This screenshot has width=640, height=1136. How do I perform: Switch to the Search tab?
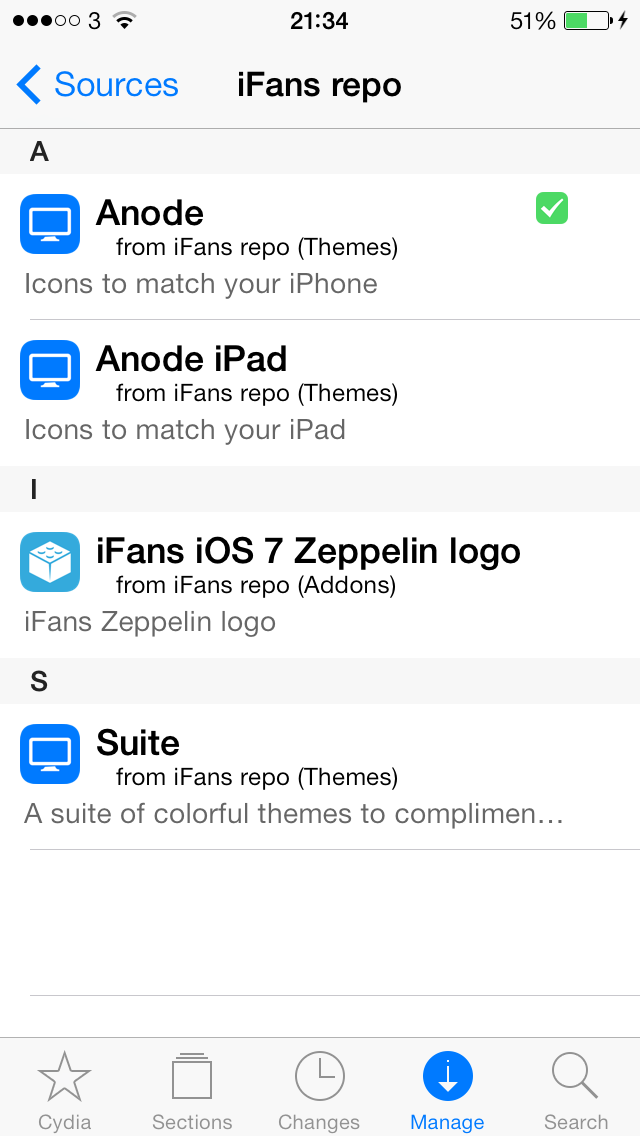pyautogui.click(x=575, y=1090)
